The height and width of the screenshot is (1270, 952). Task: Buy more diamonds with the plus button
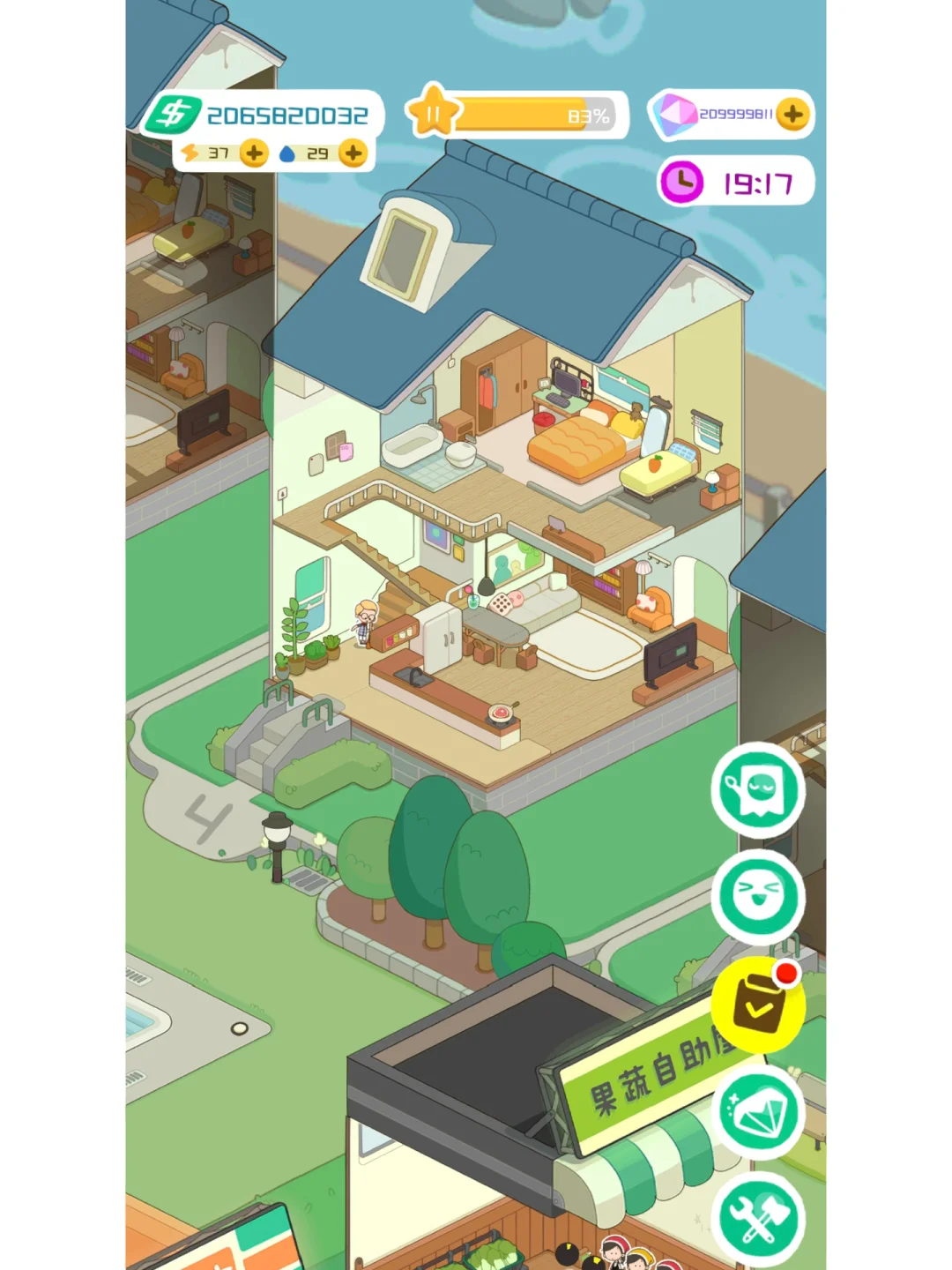(792, 115)
